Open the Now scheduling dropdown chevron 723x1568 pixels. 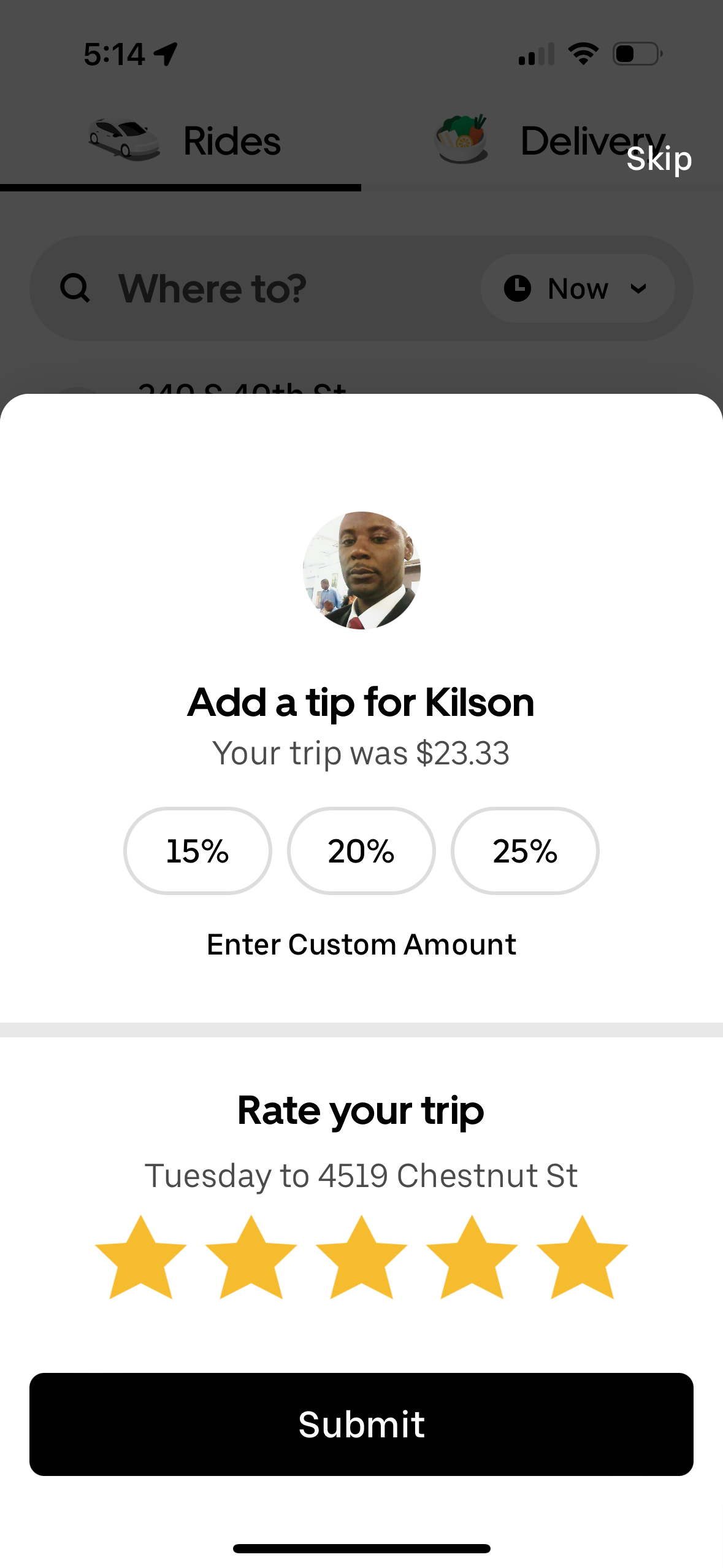click(x=638, y=288)
